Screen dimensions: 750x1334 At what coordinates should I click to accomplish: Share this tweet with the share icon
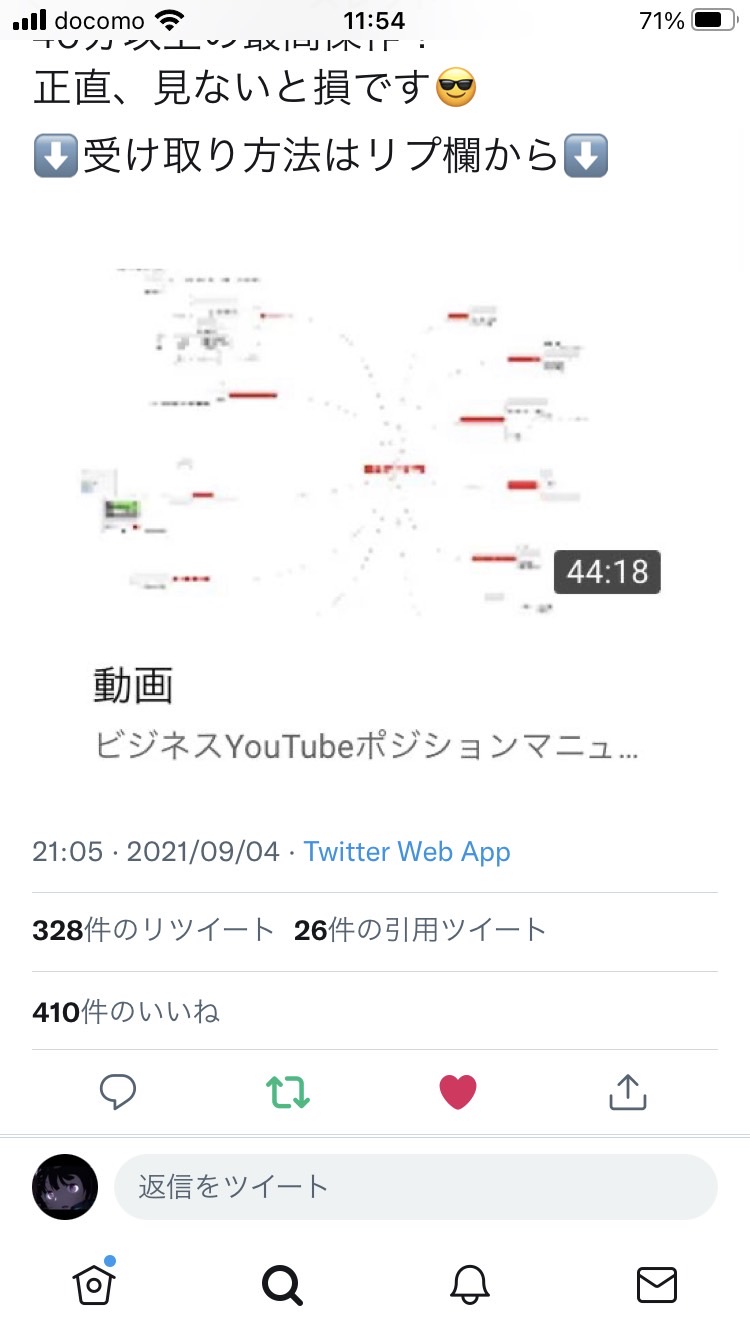[628, 1092]
